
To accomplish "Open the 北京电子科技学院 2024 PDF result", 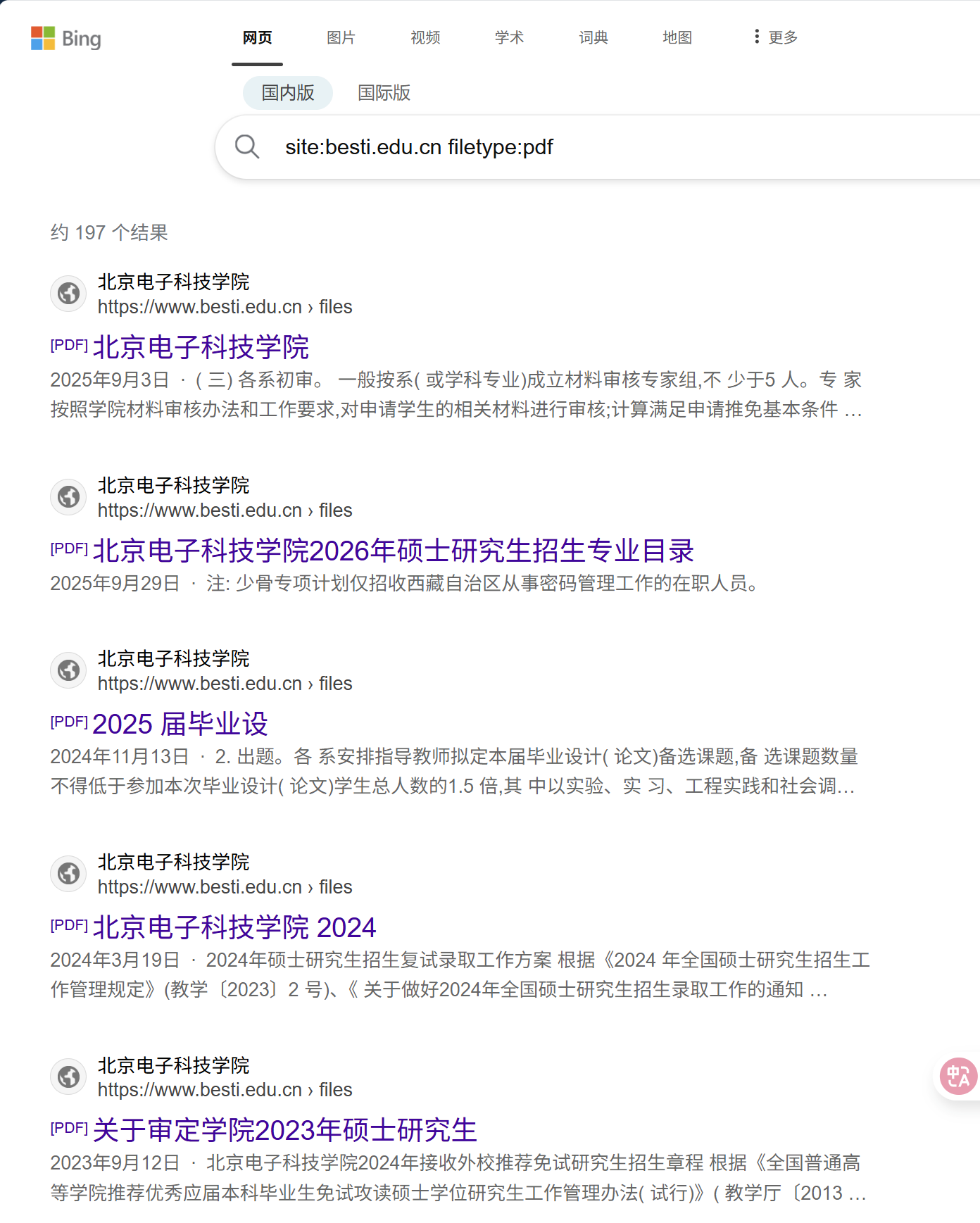I will tap(234, 927).
